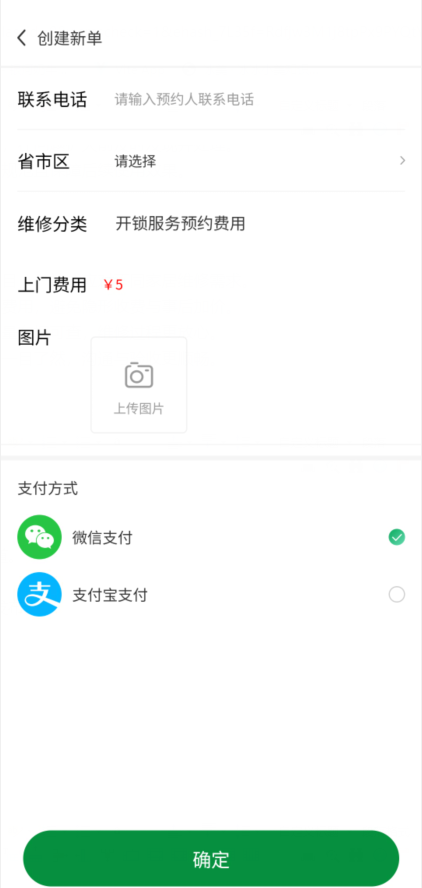Go back from 创建新单 page

22,38
